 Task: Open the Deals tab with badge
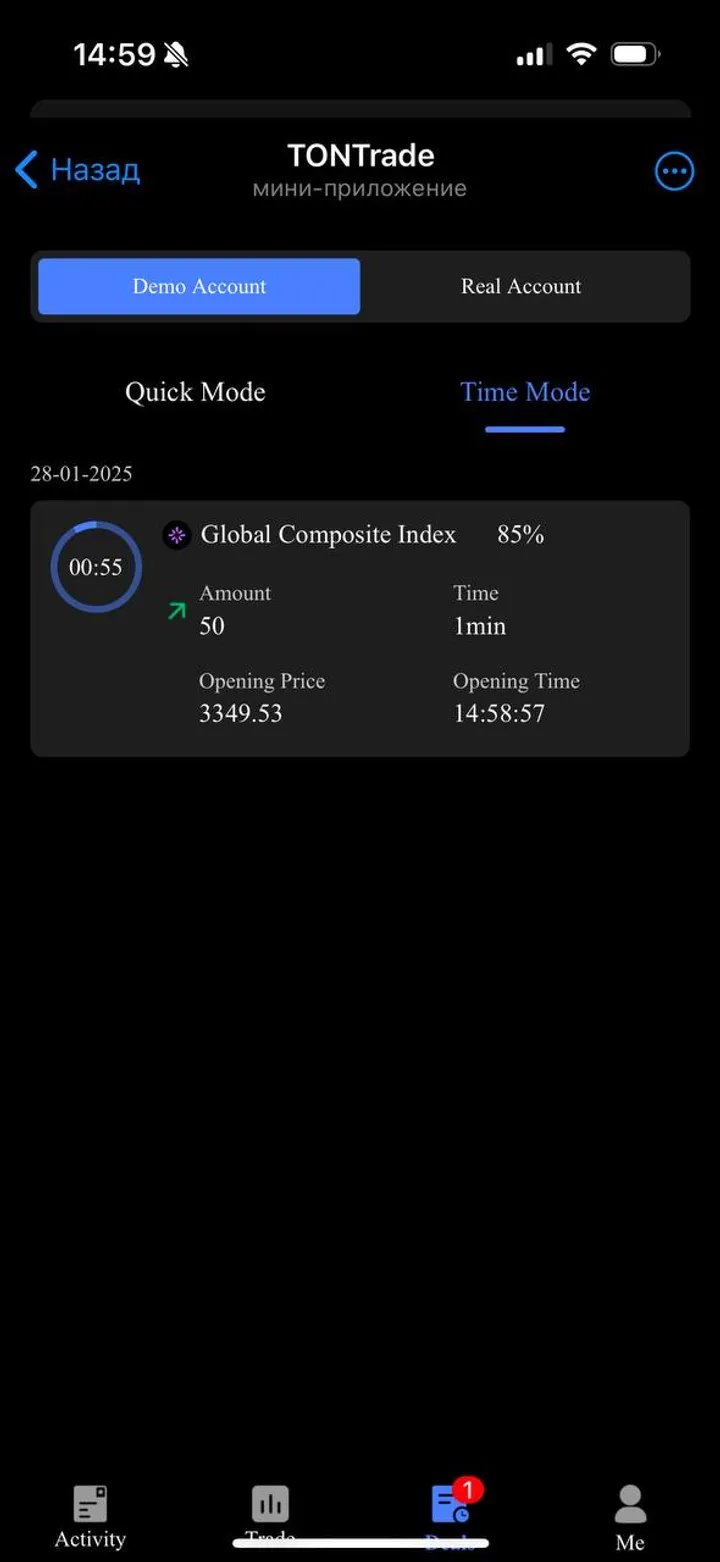(450, 1508)
